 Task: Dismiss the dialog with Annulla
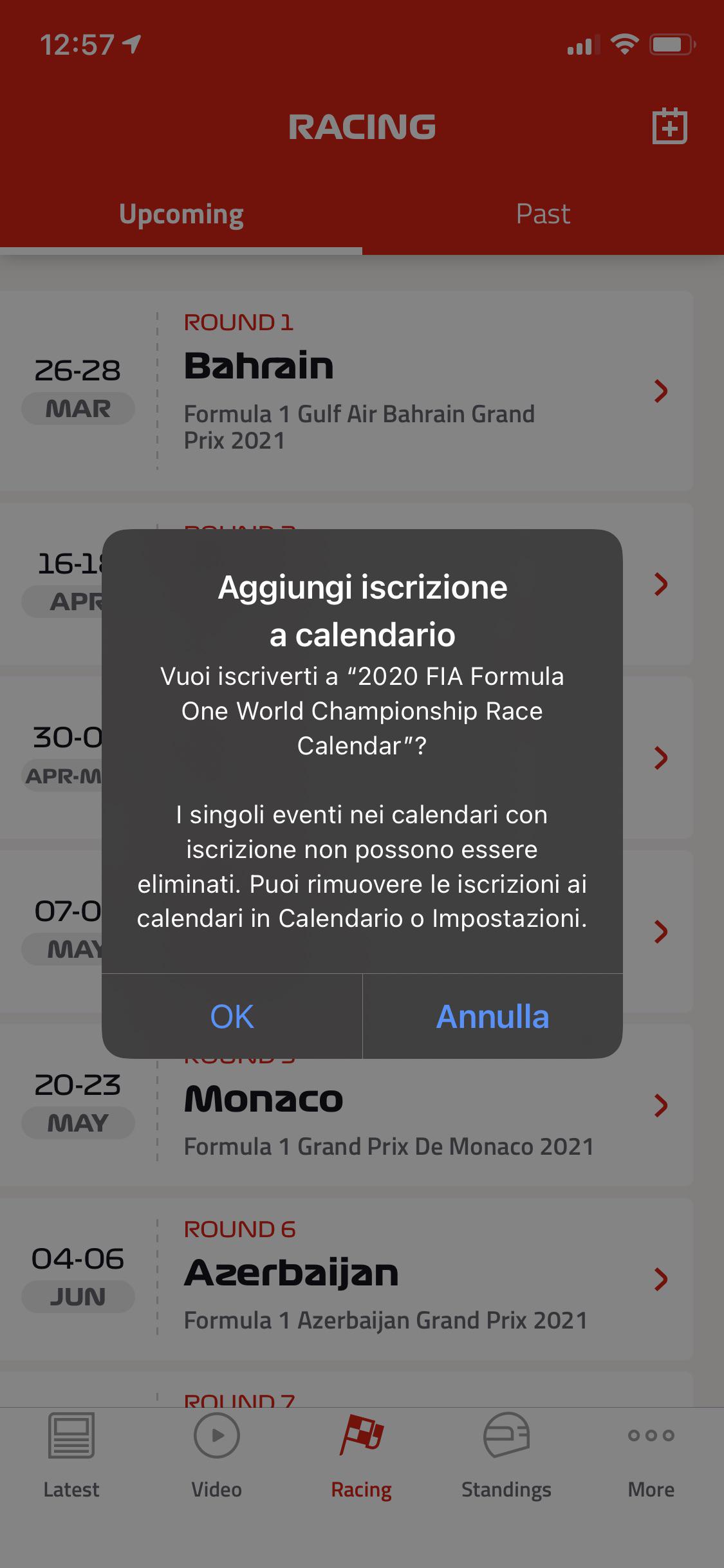(x=492, y=1017)
